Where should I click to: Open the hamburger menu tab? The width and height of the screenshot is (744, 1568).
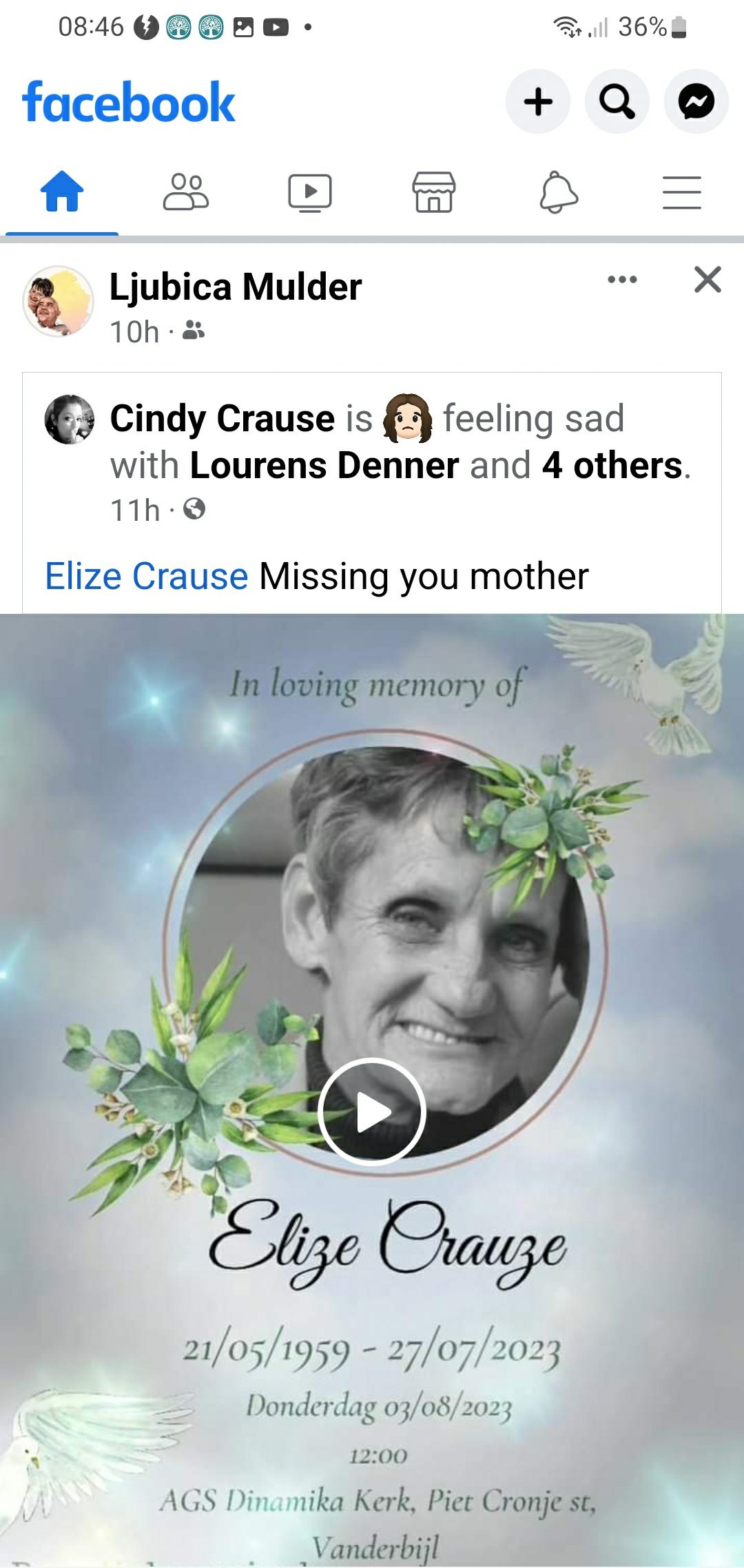(682, 192)
